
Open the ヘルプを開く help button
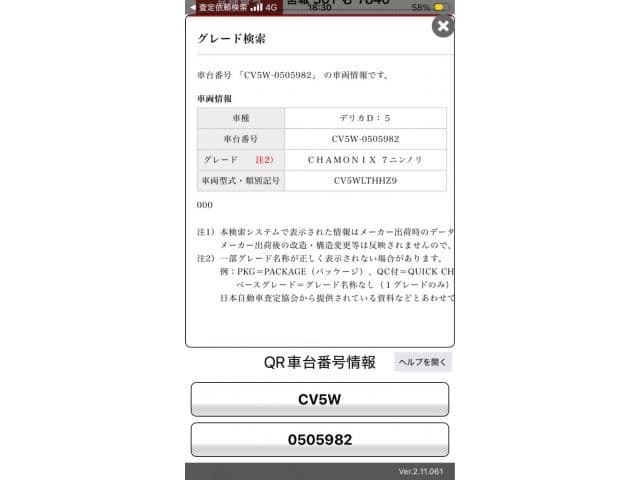point(423,362)
